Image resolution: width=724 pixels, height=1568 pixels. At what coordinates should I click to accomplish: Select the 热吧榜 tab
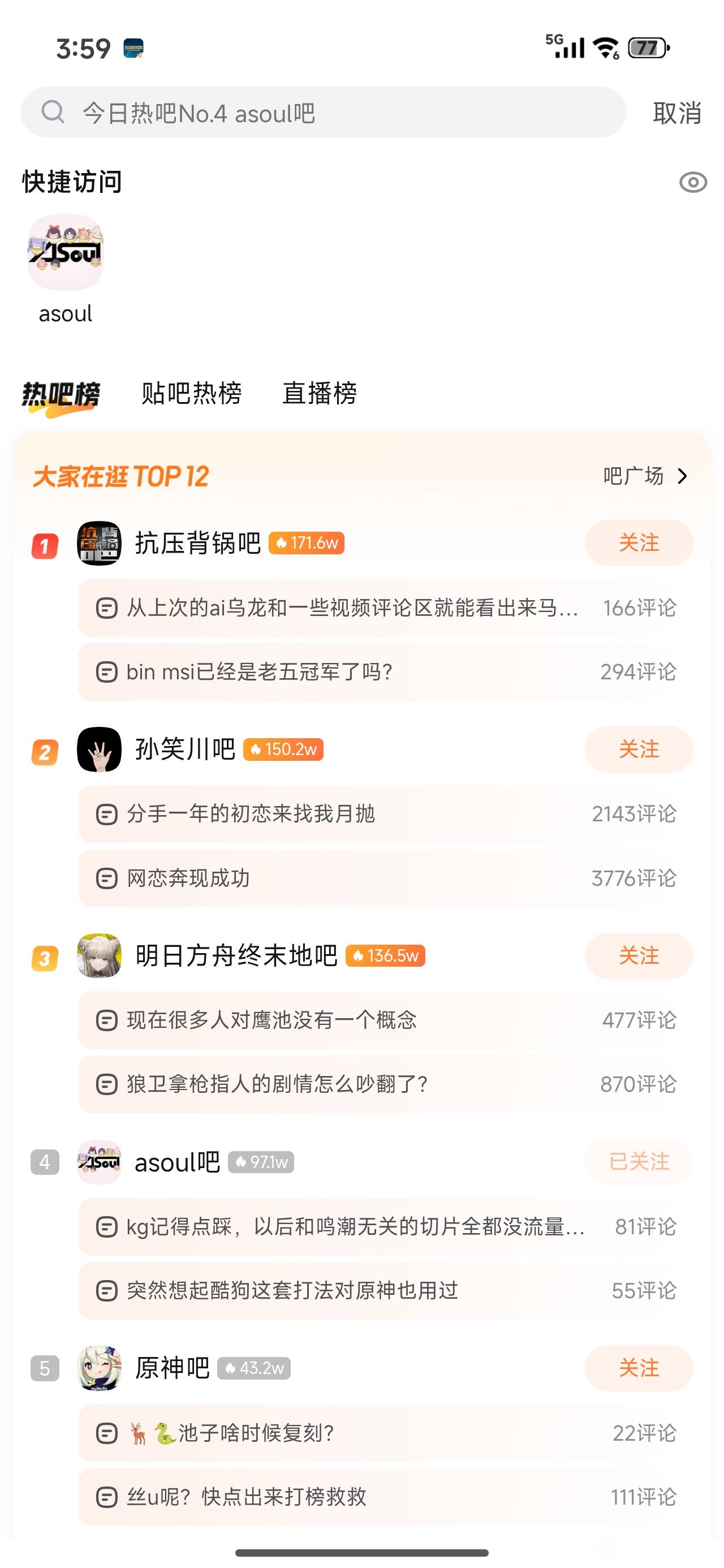(x=61, y=394)
